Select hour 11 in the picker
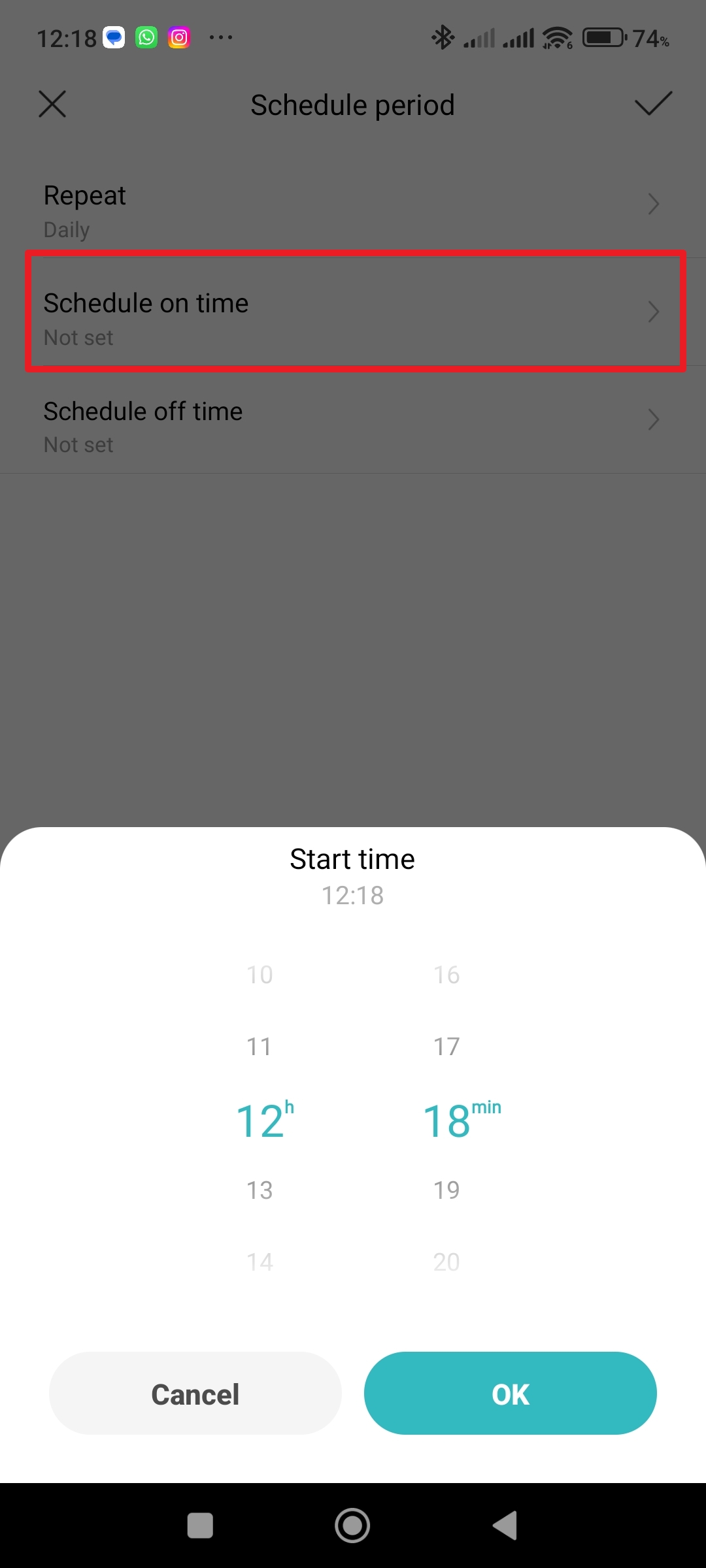The image size is (706, 1568). [x=260, y=1047]
